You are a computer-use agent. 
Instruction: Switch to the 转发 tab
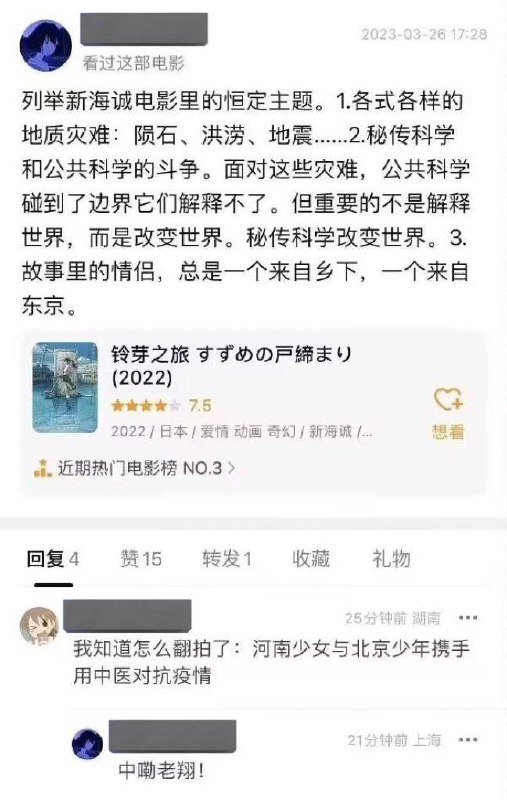coord(226,559)
